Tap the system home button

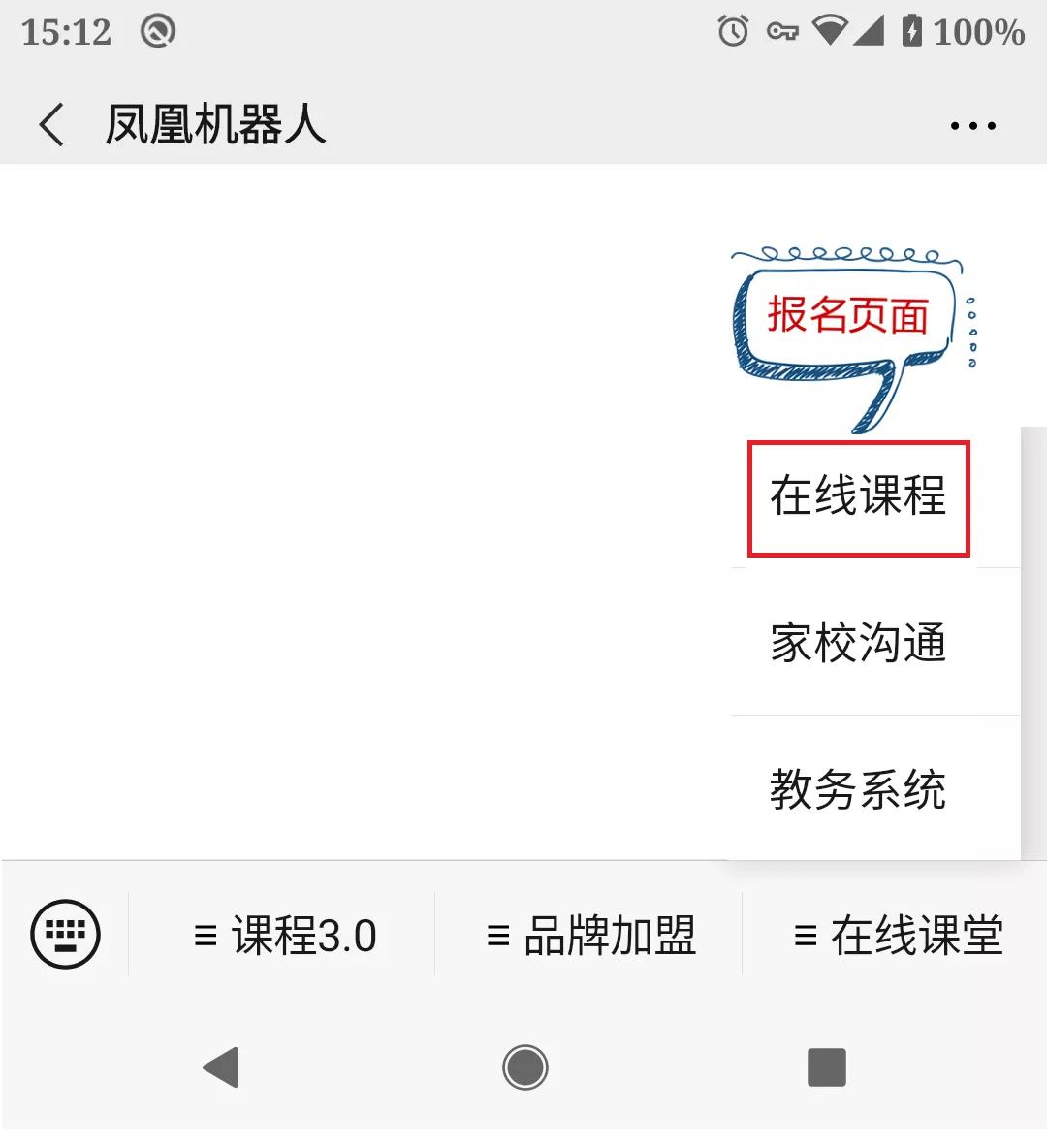(x=524, y=1068)
